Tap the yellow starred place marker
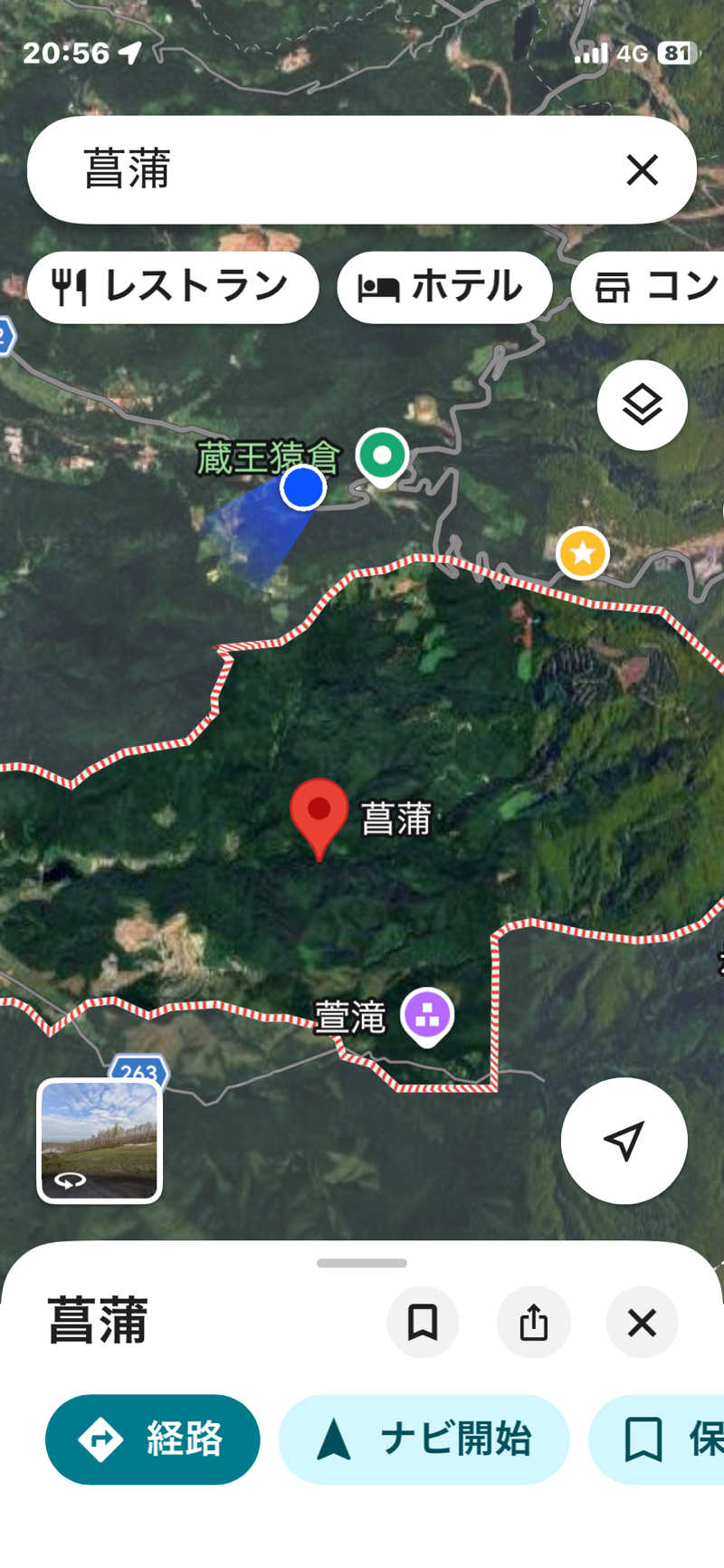The width and height of the screenshot is (724, 1568). 582,553
